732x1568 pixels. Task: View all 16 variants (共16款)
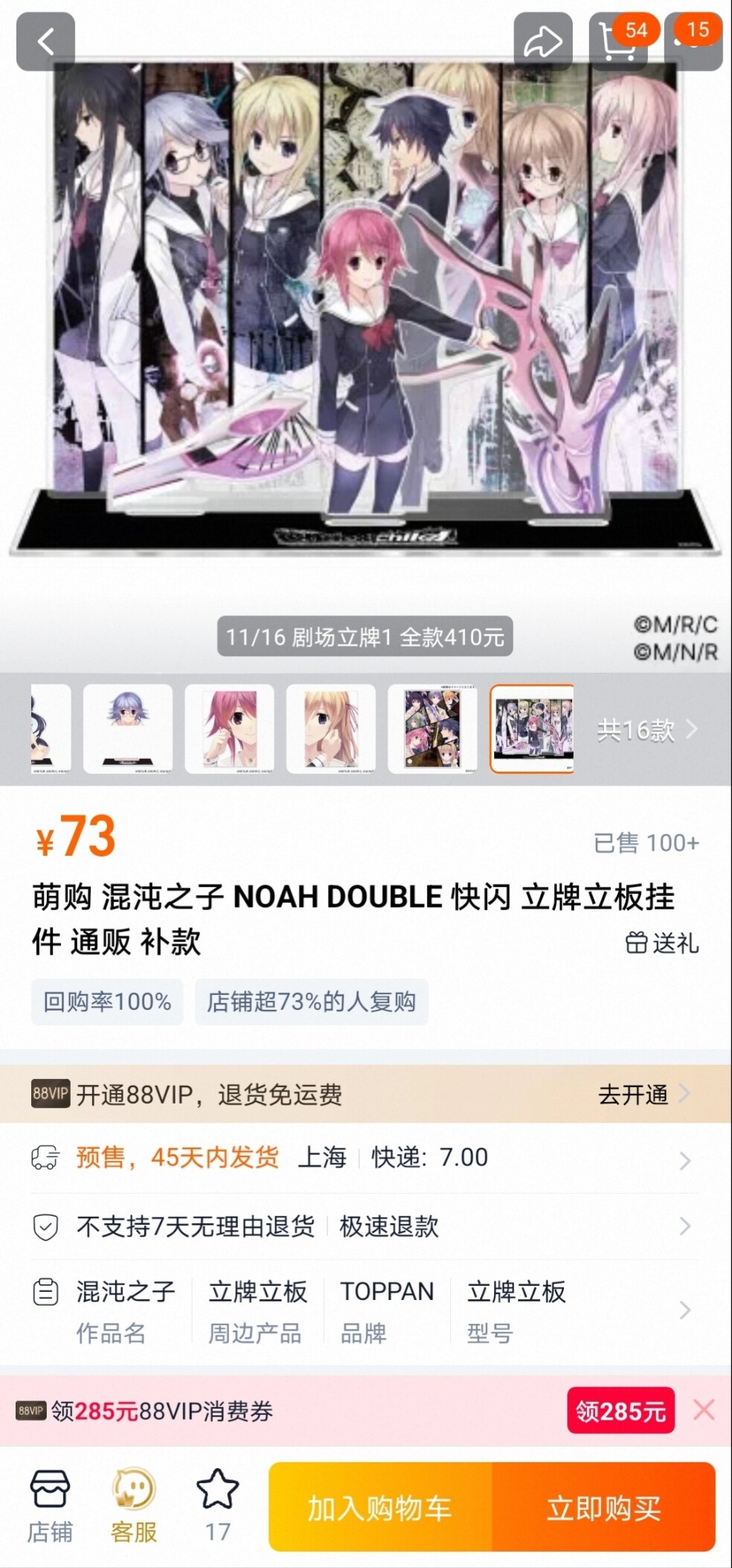646,730
